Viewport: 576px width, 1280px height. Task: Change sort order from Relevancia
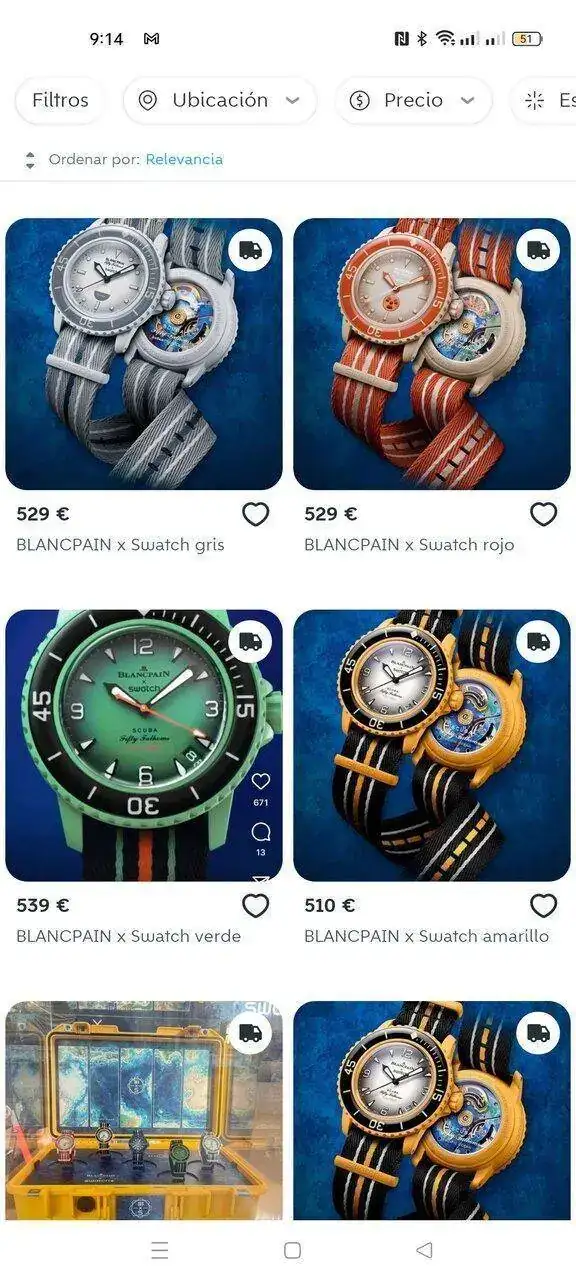pyautogui.click(x=184, y=159)
